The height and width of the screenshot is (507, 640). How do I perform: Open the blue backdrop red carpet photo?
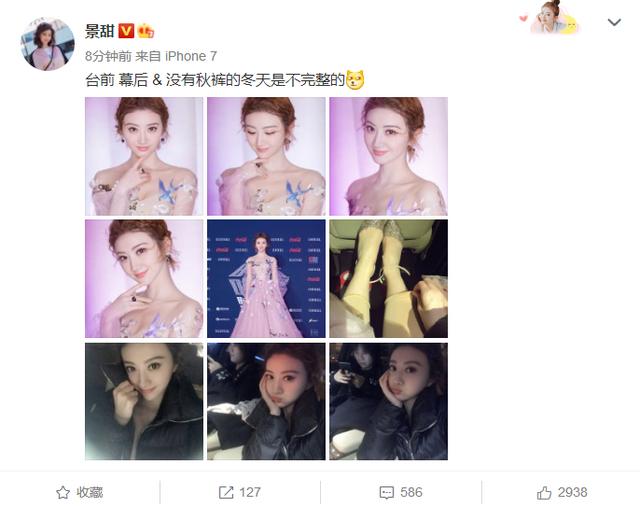point(266,279)
